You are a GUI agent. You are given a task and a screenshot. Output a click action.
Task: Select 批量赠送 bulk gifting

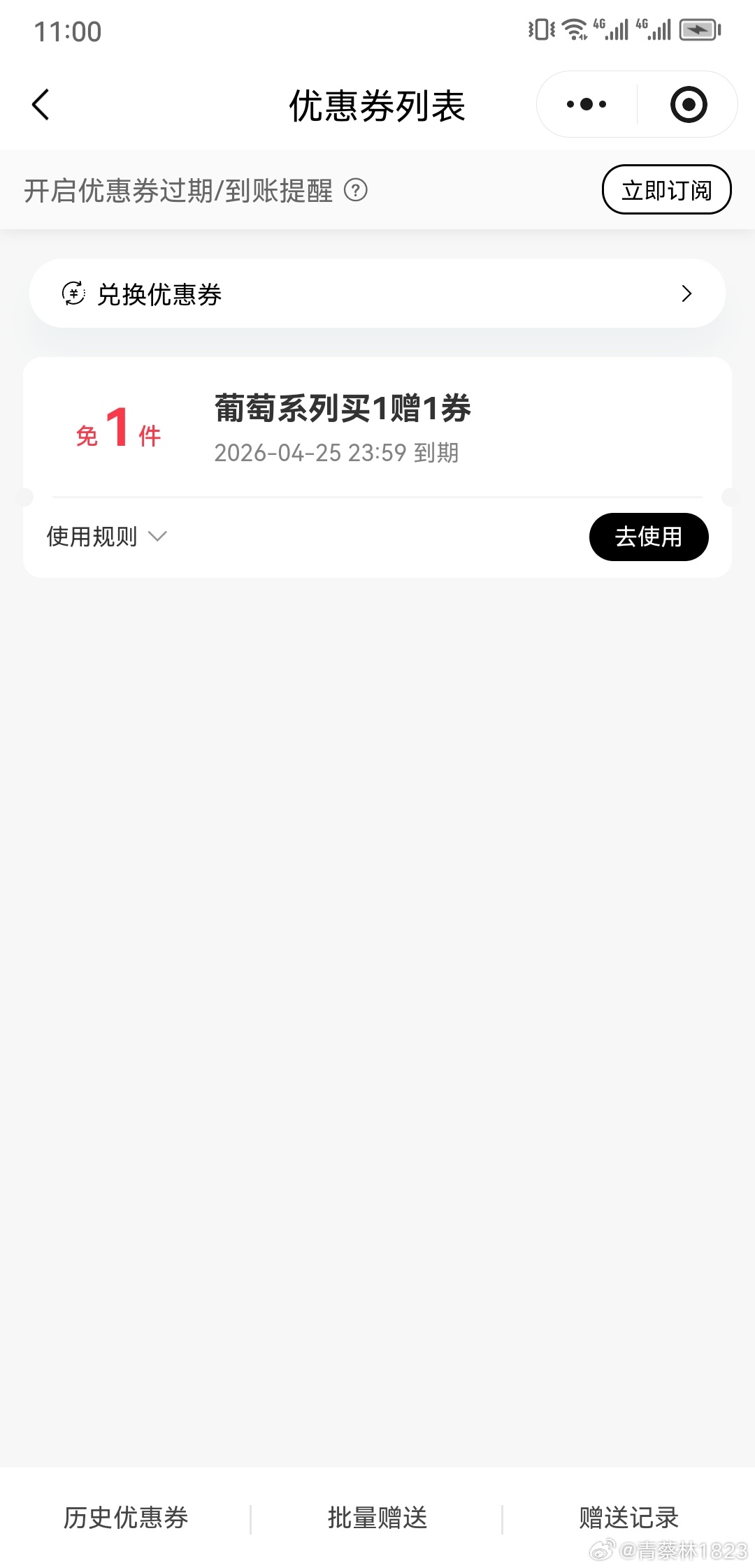pyautogui.click(x=377, y=1518)
